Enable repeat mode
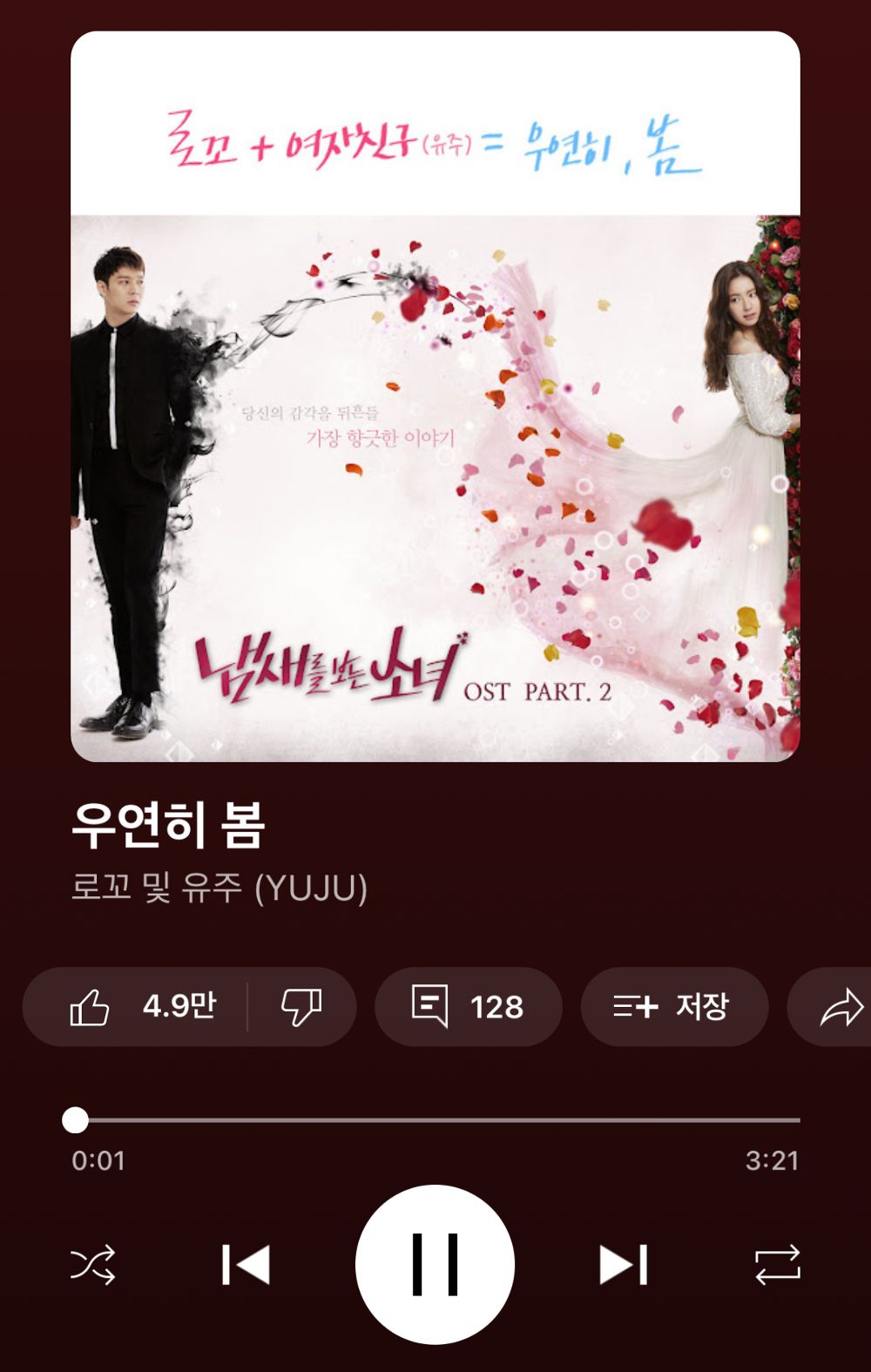 777,1264
